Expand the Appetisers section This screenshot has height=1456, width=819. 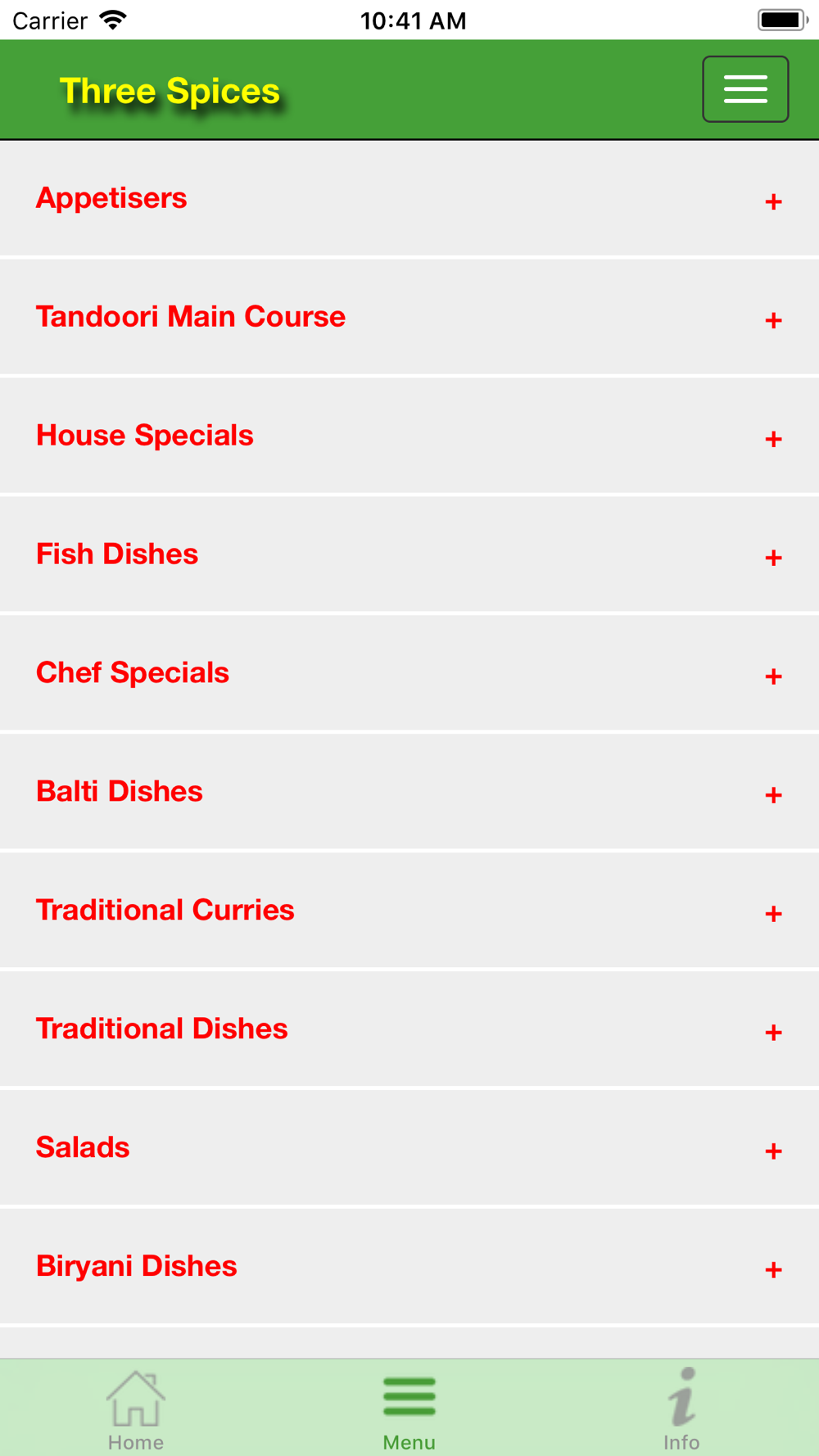(x=409, y=199)
